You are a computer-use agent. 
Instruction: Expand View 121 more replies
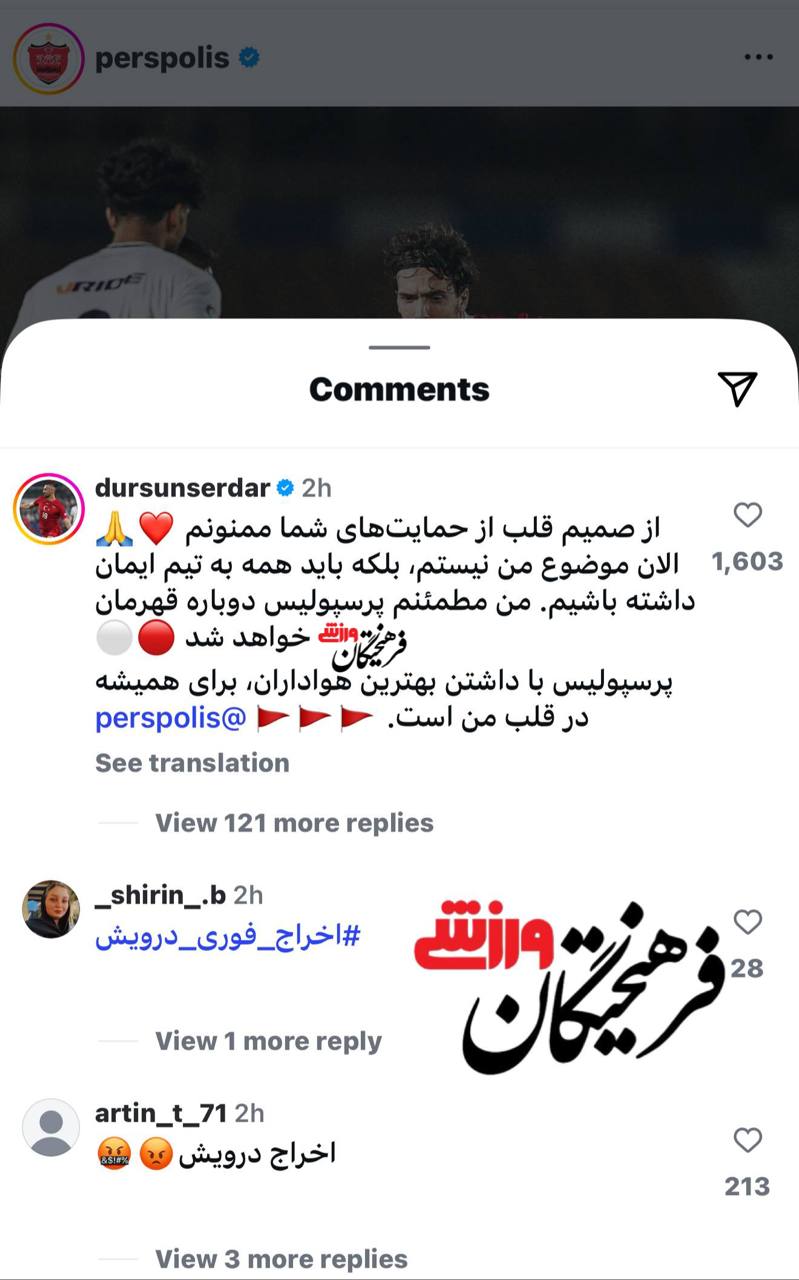pyautogui.click(x=294, y=823)
